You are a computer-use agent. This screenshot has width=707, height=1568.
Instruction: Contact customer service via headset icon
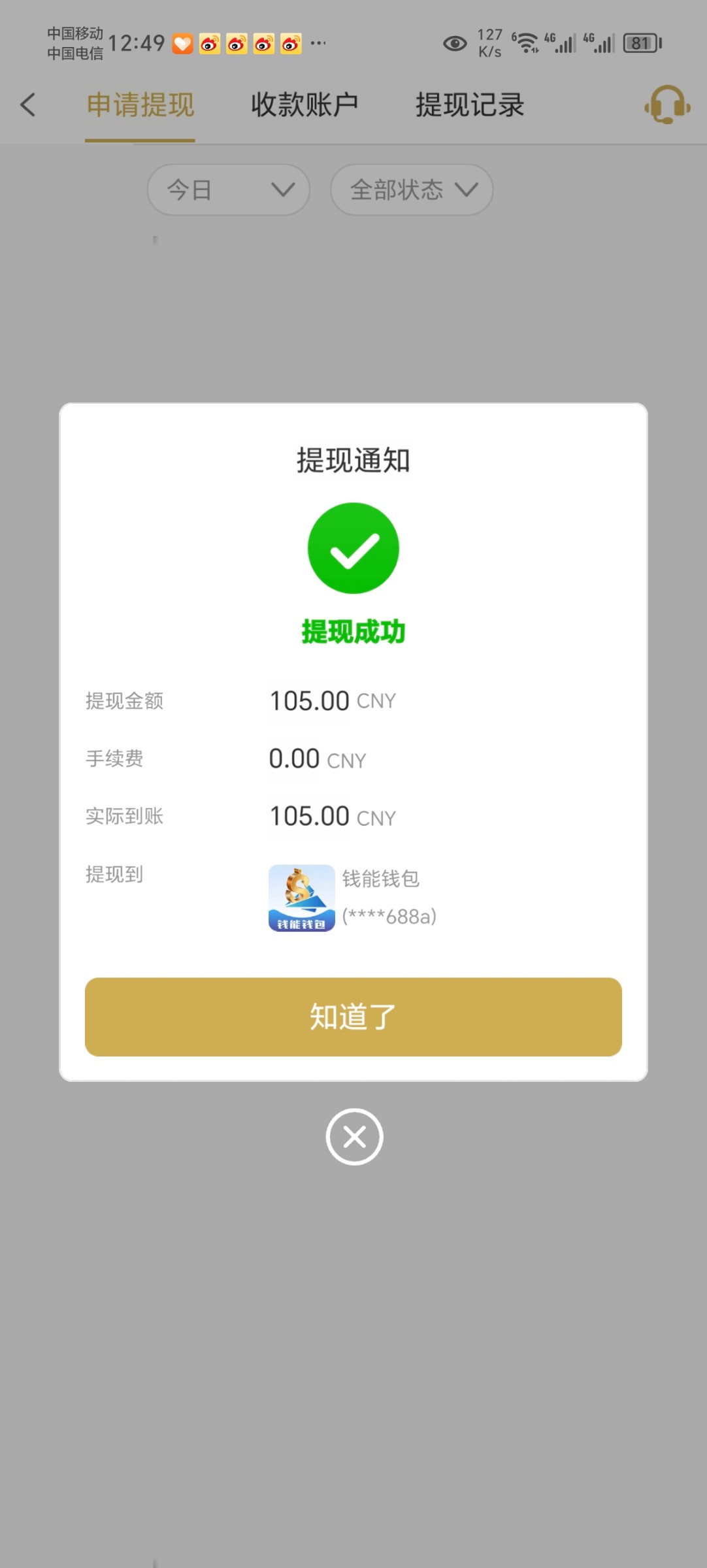coord(667,105)
